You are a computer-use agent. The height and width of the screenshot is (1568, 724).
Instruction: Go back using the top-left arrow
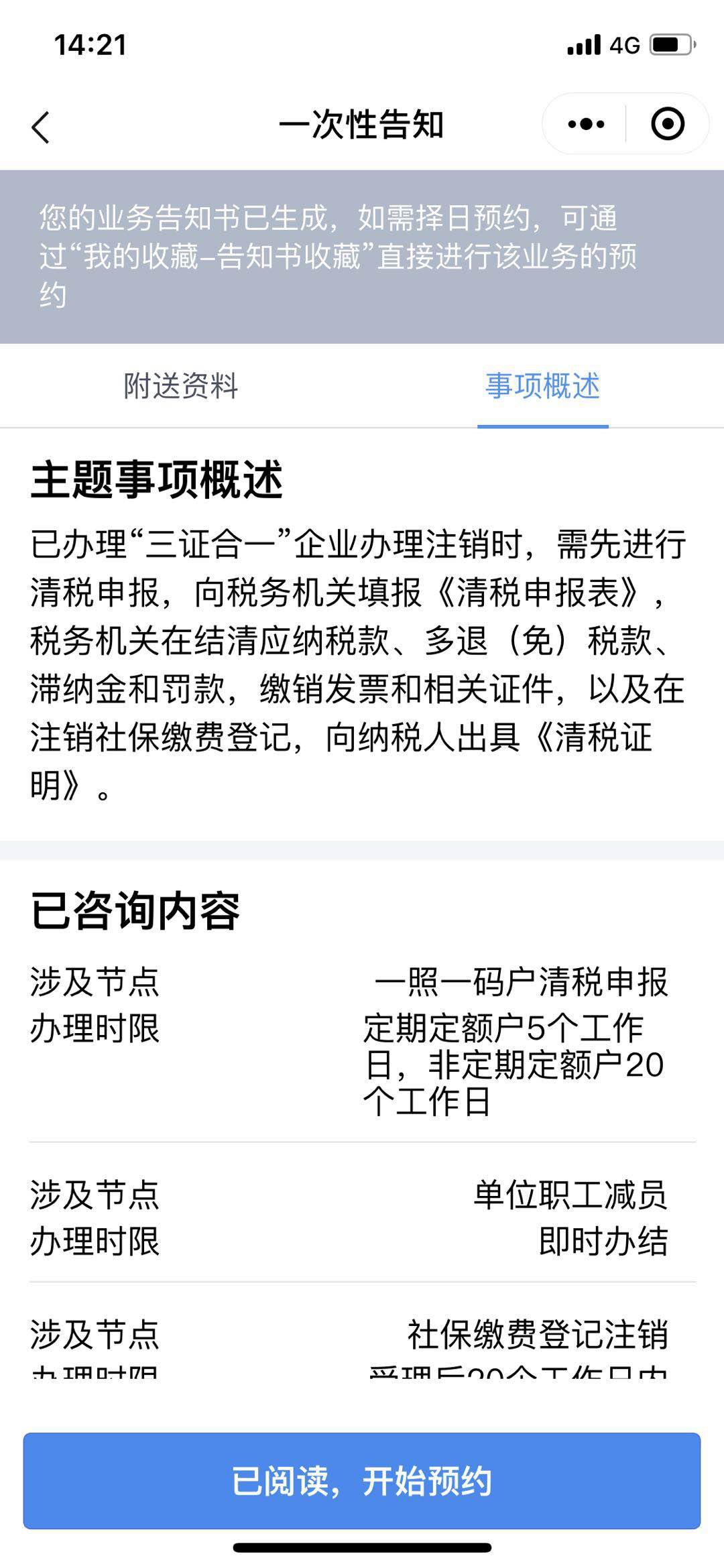(41, 127)
